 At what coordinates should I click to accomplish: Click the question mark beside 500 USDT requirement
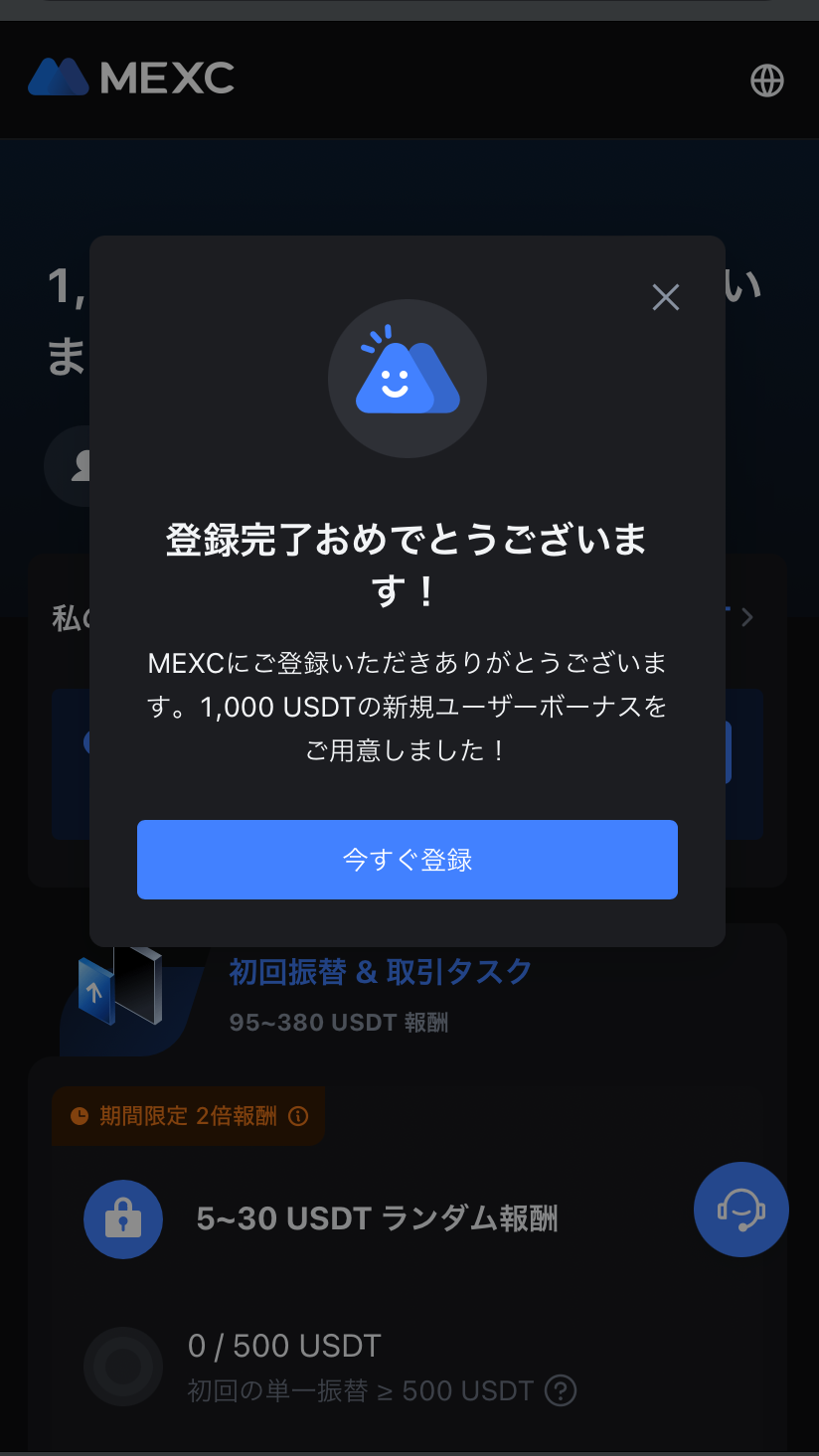pos(561,1391)
